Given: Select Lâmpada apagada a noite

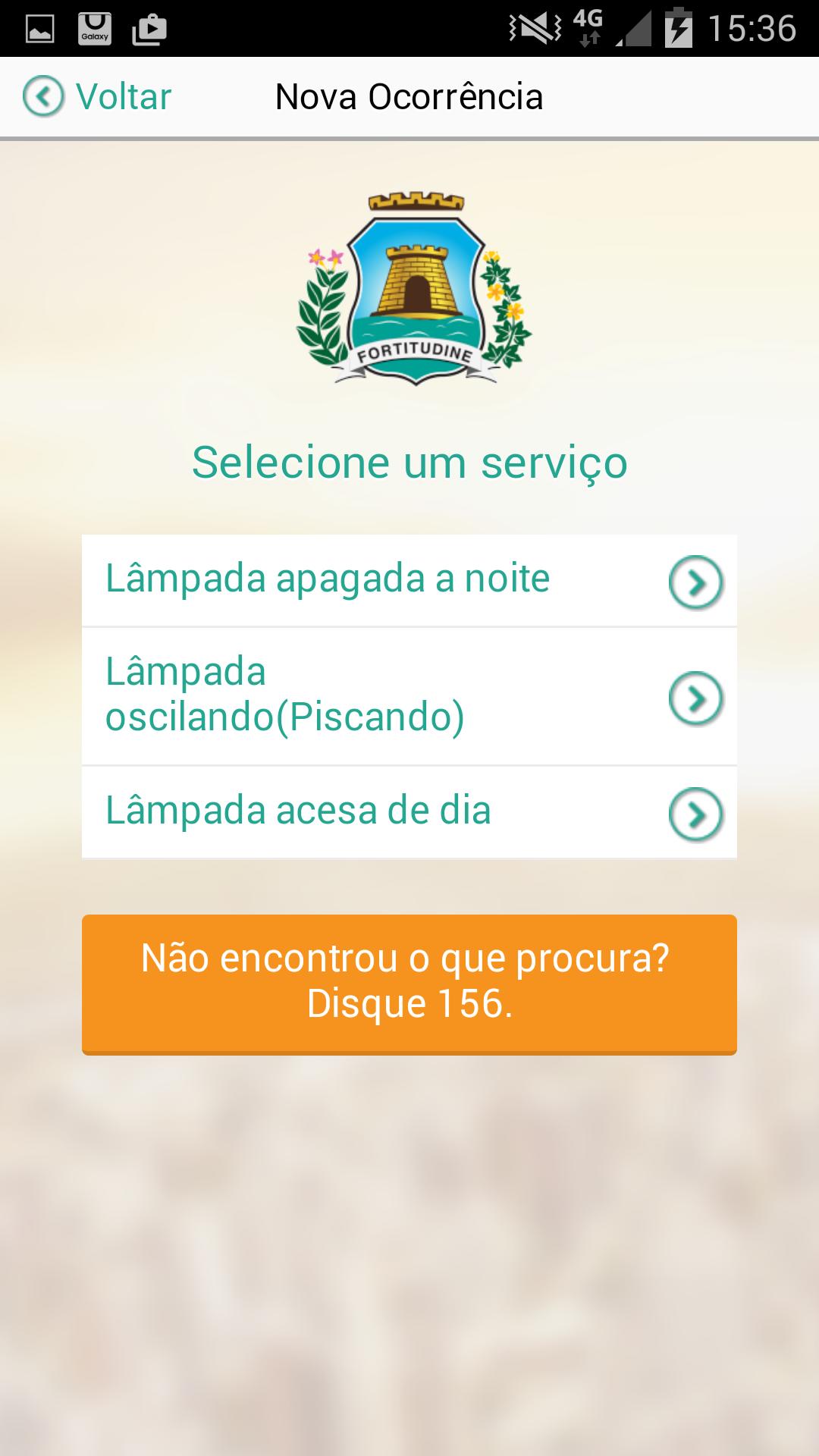Looking at the screenshot, I should click(x=409, y=580).
